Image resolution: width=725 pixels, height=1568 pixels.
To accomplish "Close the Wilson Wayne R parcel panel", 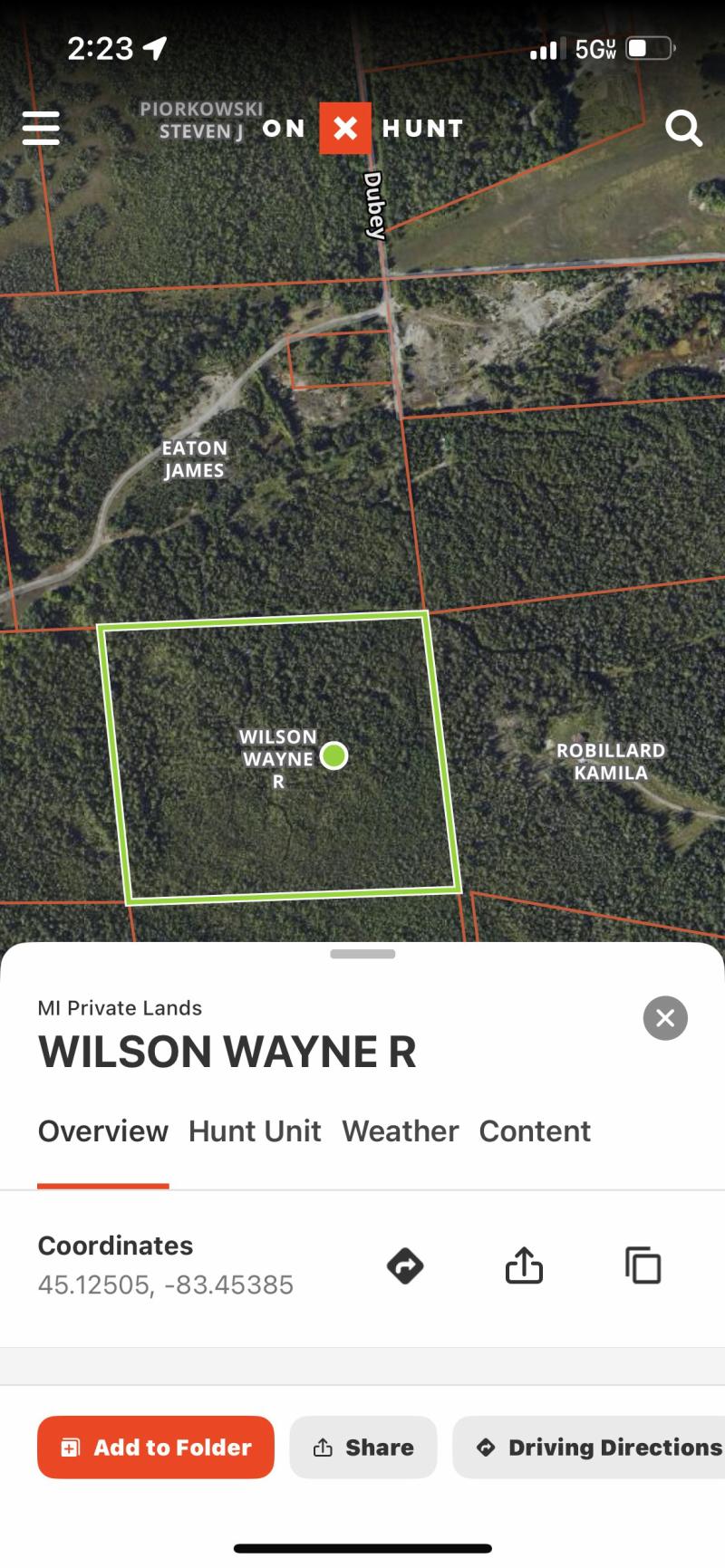I will tap(665, 1017).
